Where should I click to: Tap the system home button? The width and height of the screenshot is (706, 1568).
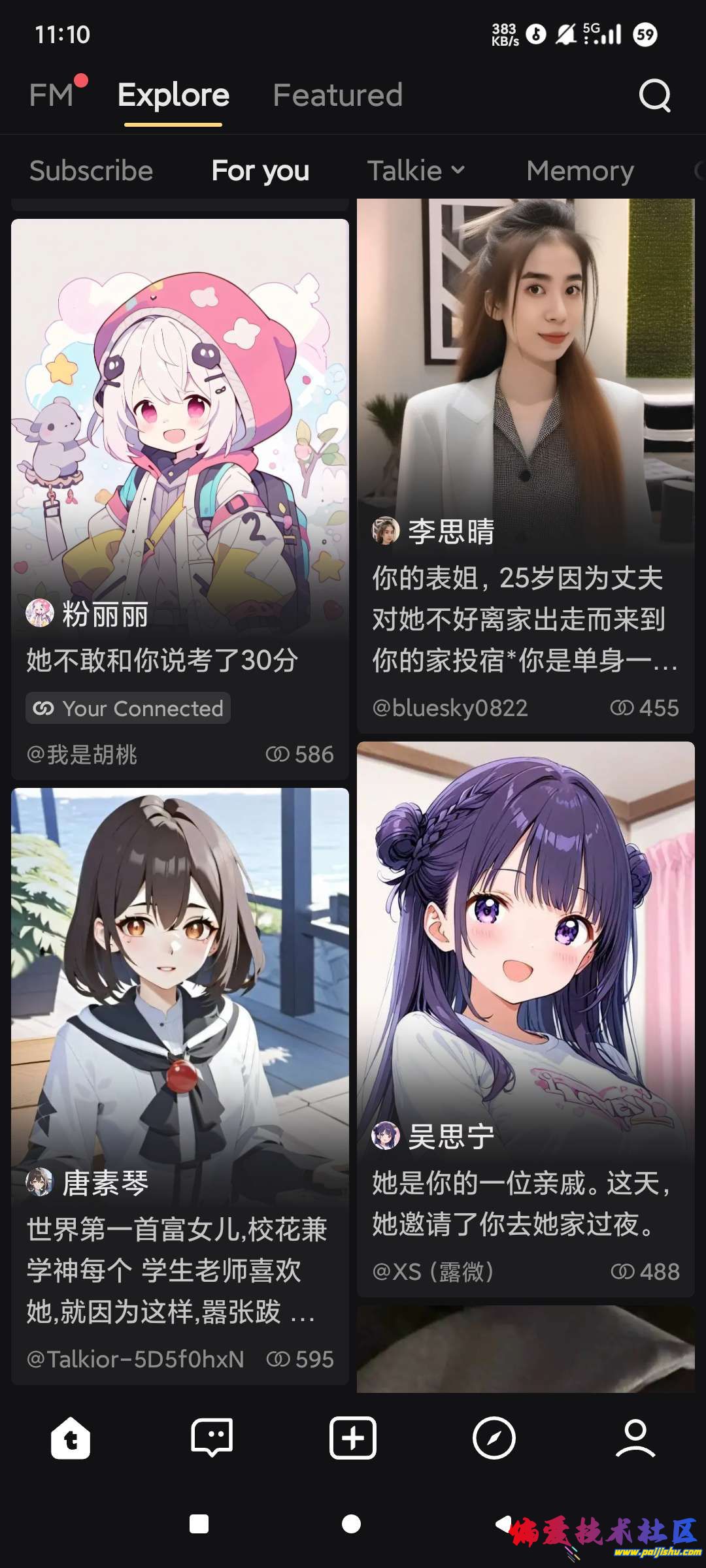click(352, 1524)
